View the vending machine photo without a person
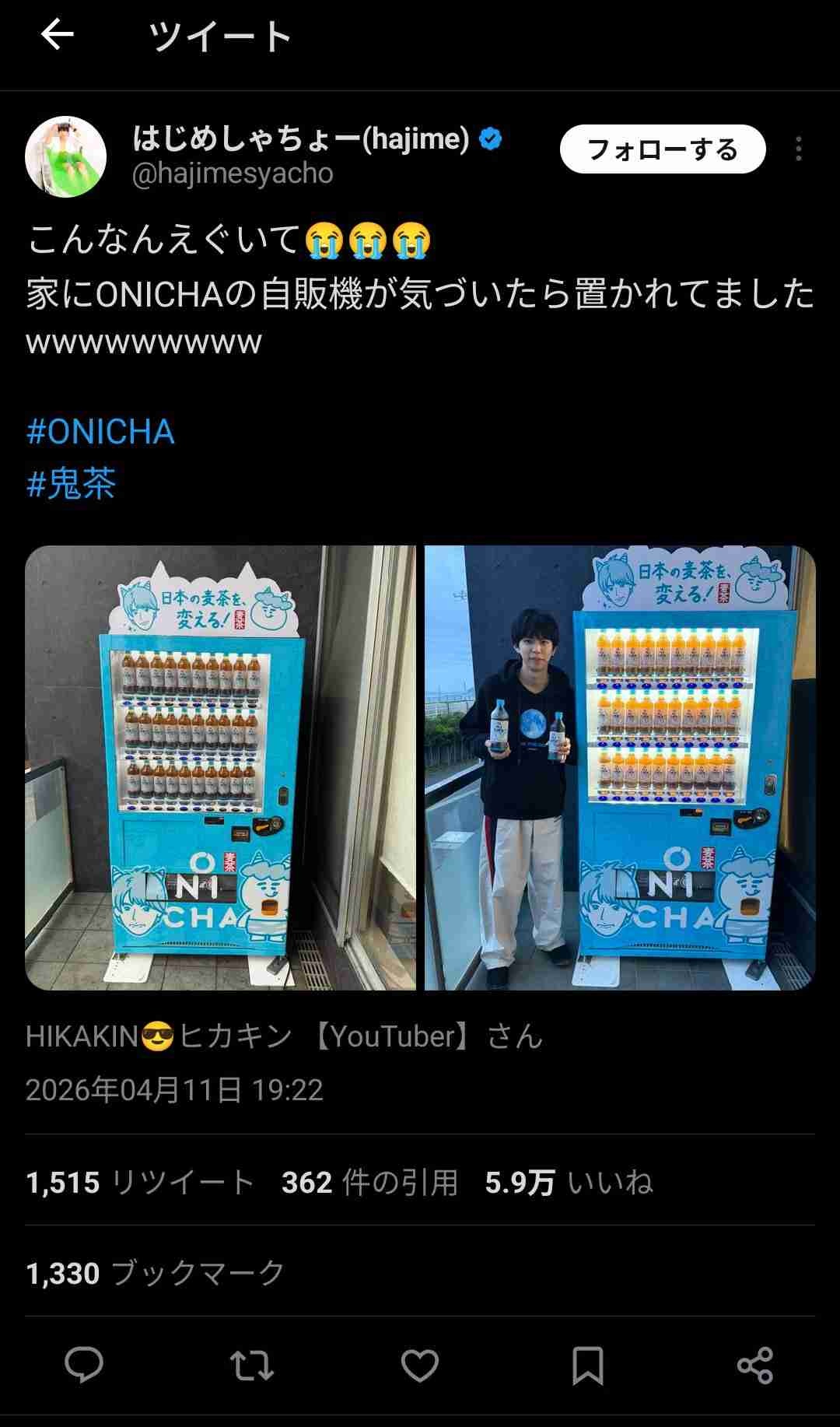 (x=220, y=767)
